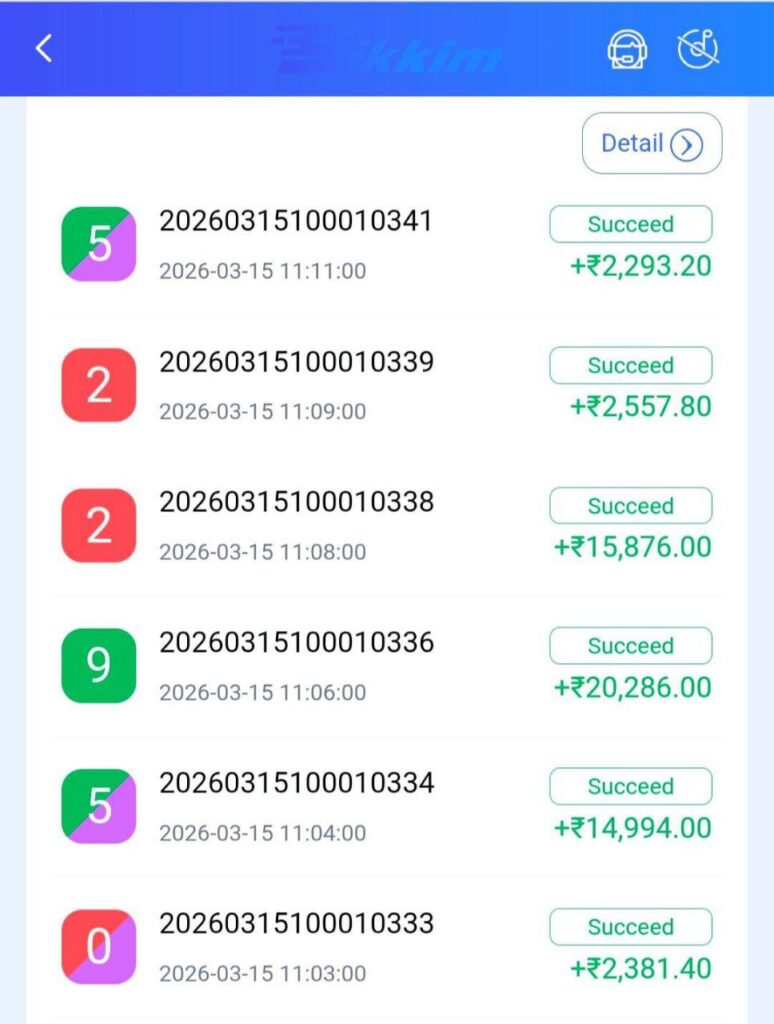This screenshot has height=1024, width=774.
Task: Go back using the top-left arrow
Action: [x=43, y=48]
